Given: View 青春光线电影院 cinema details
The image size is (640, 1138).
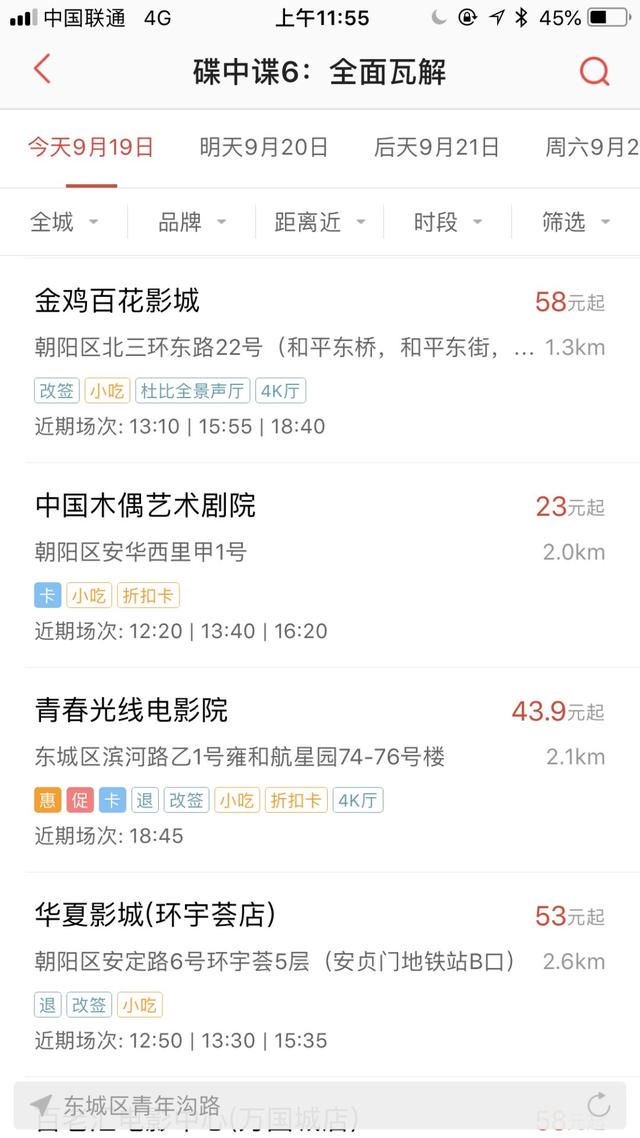Looking at the screenshot, I should tap(320, 770).
